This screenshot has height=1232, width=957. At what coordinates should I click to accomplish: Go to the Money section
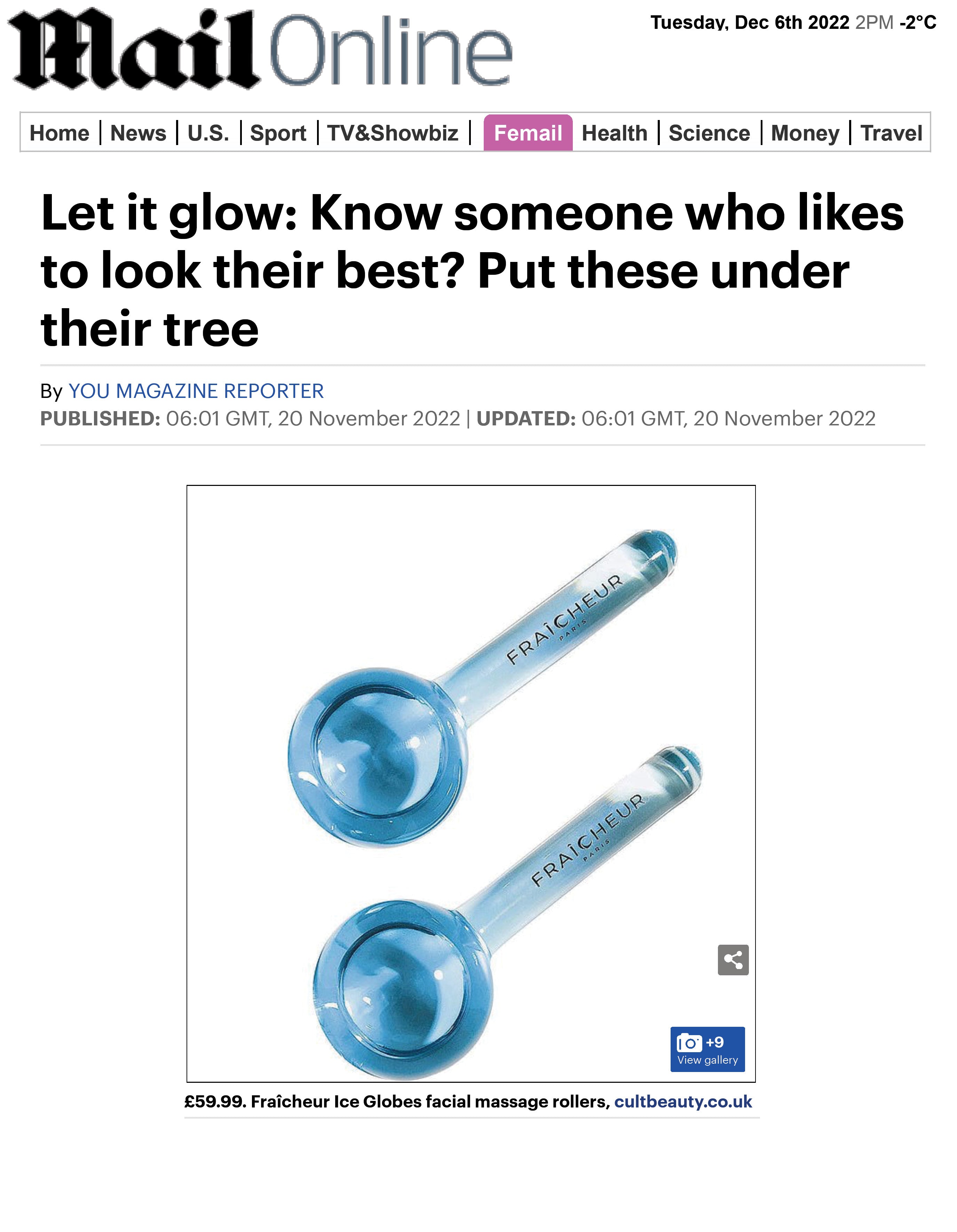(x=805, y=133)
